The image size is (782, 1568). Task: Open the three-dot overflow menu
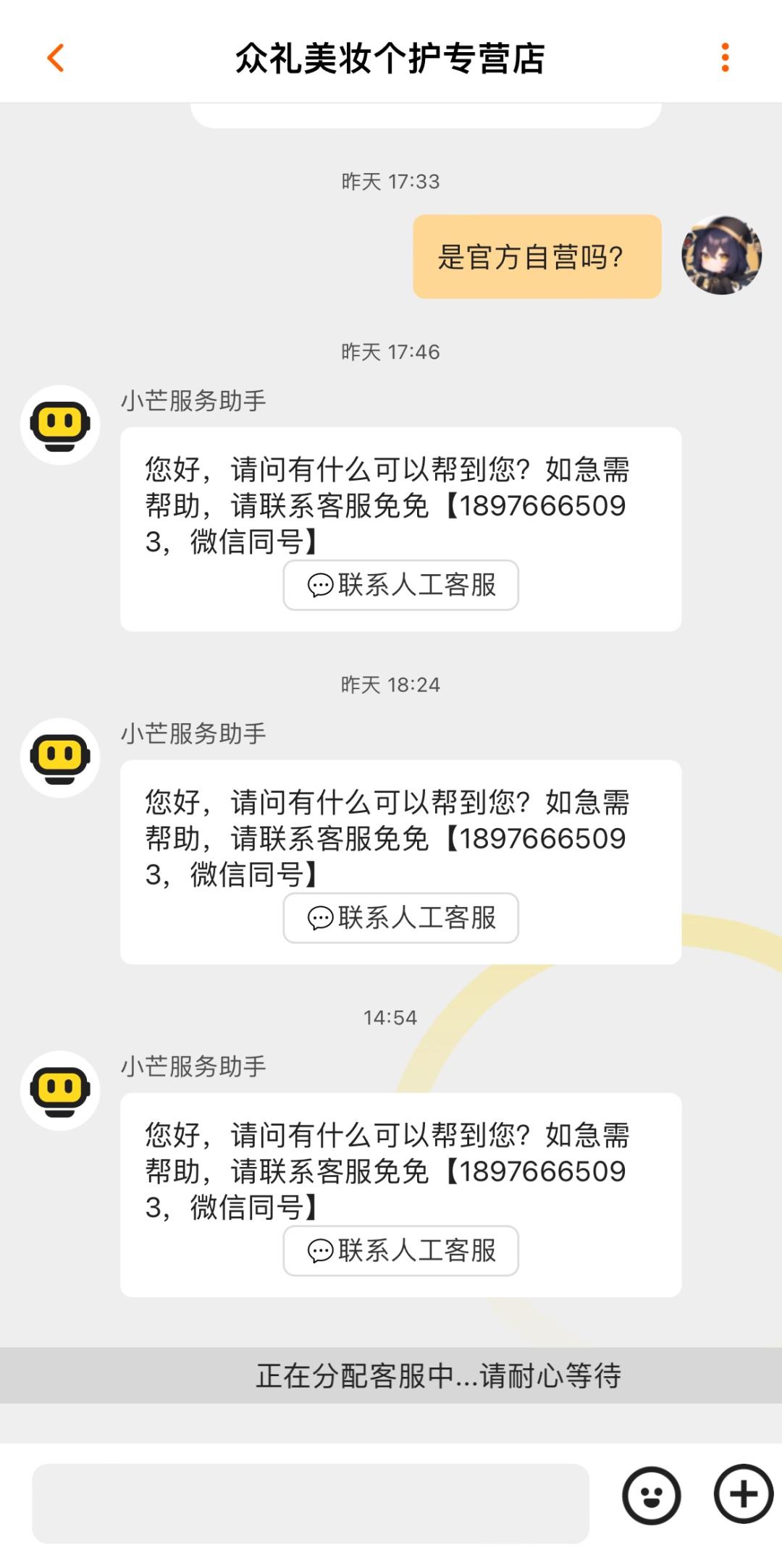point(725,58)
